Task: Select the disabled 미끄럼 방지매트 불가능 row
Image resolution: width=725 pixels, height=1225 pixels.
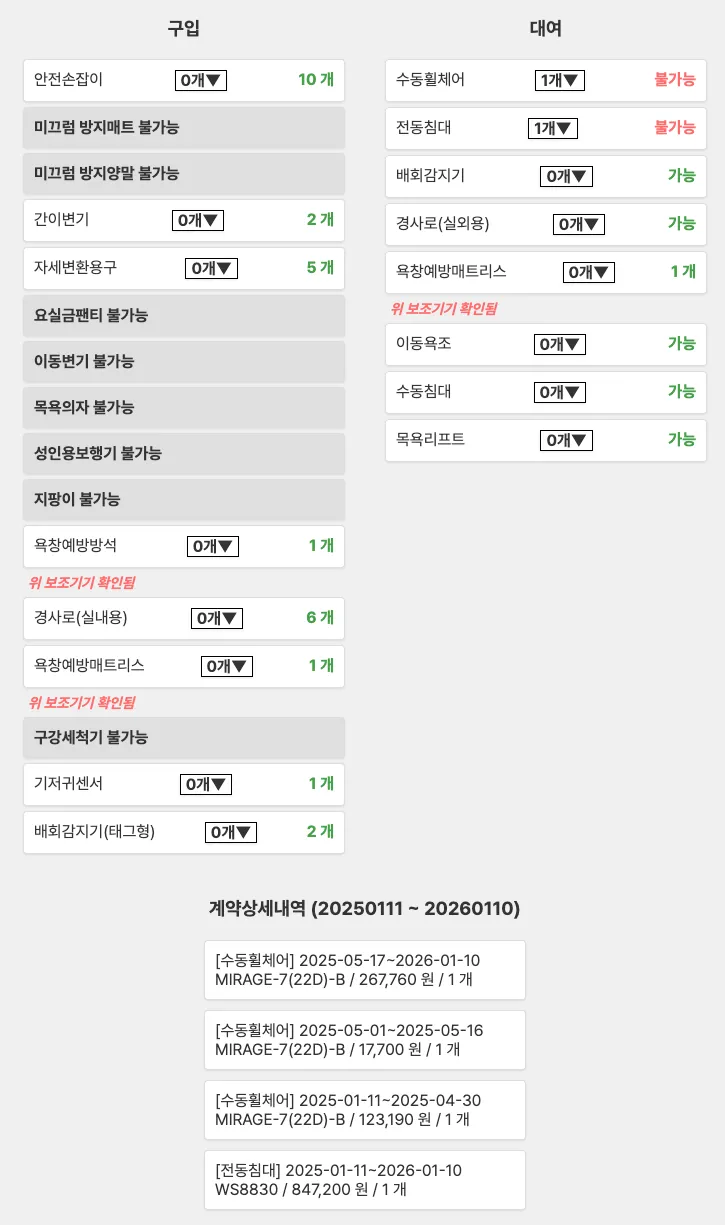Action: click(184, 128)
